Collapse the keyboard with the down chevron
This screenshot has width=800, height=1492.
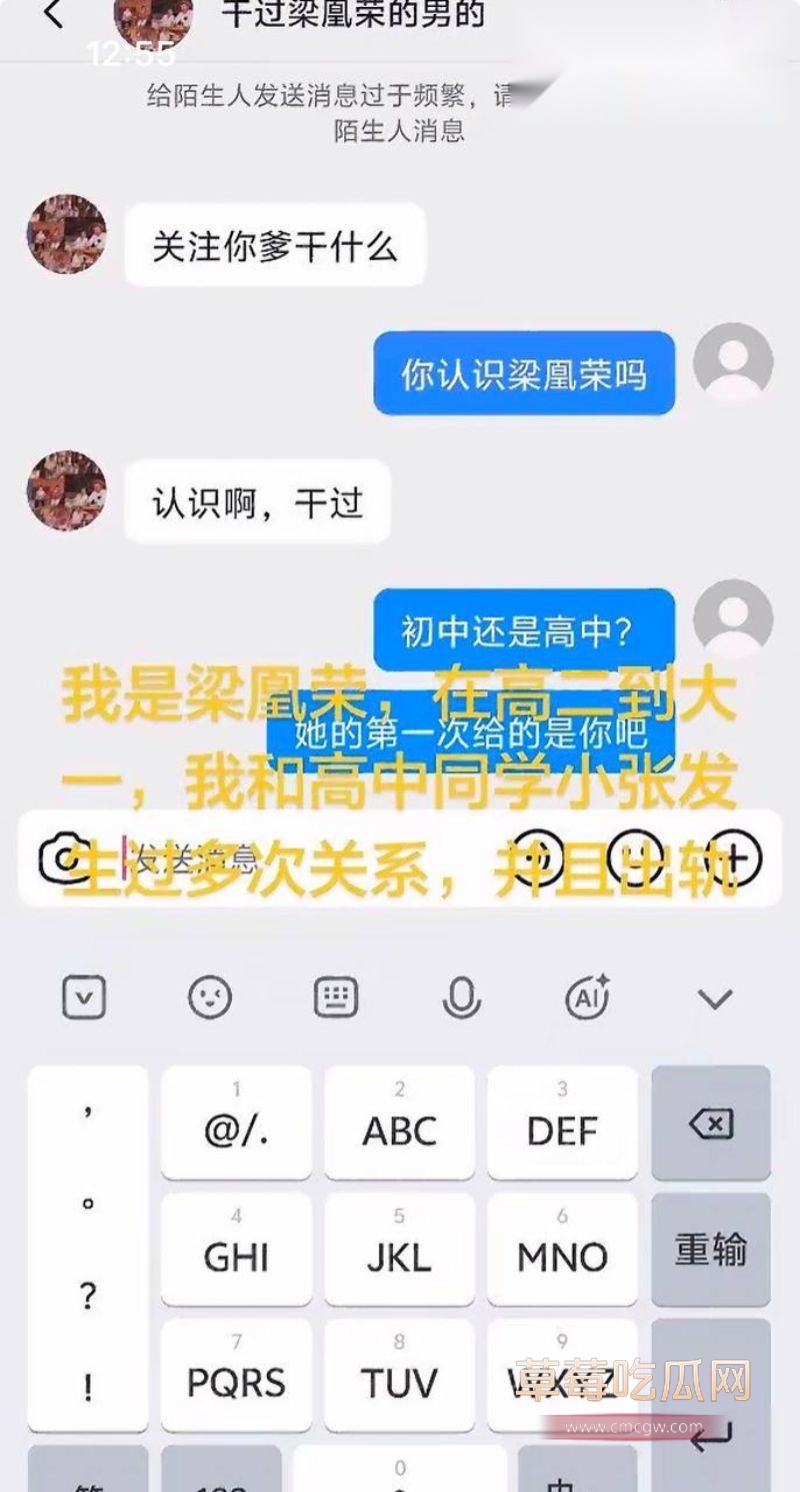tap(713, 997)
